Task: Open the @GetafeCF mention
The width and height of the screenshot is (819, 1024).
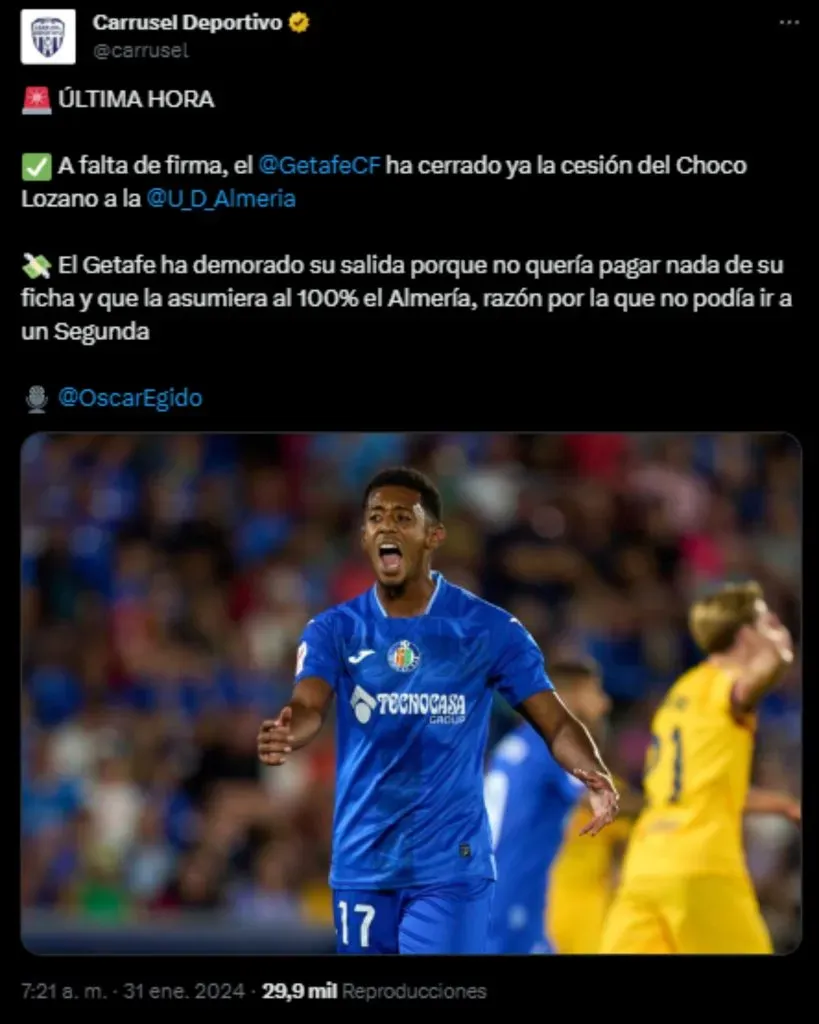Action: [x=319, y=166]
